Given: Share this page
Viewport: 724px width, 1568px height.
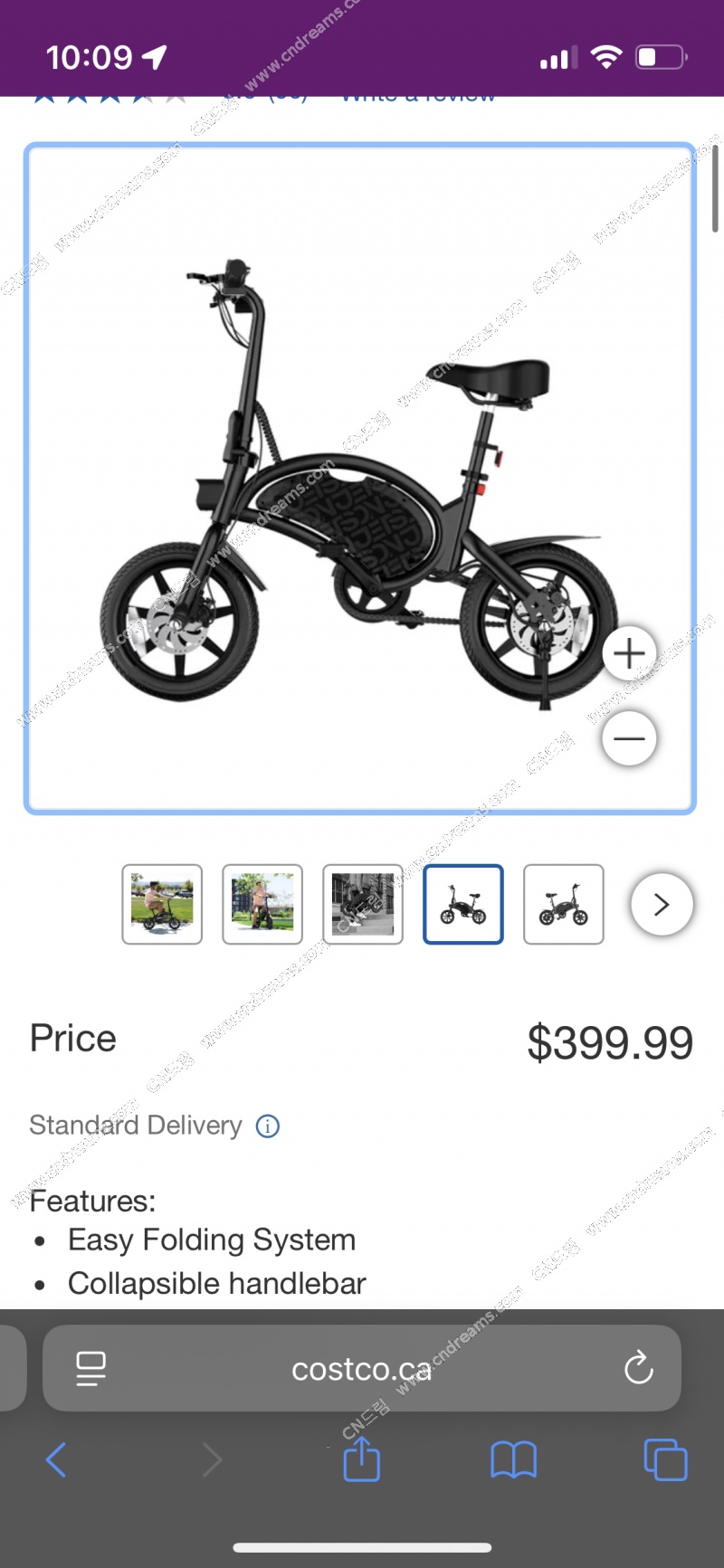Looking at the screenshot, I should pyautogui.click(x=361, y=1459).
